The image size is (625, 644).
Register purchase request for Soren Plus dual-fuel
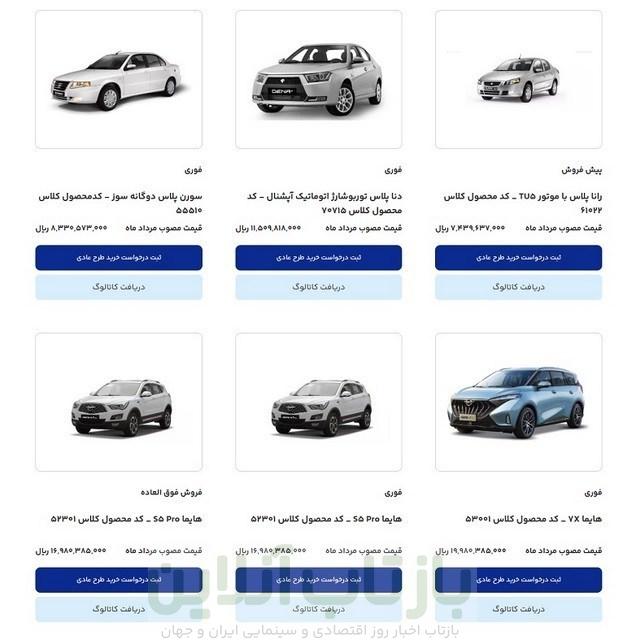click(x=118, y=257)
